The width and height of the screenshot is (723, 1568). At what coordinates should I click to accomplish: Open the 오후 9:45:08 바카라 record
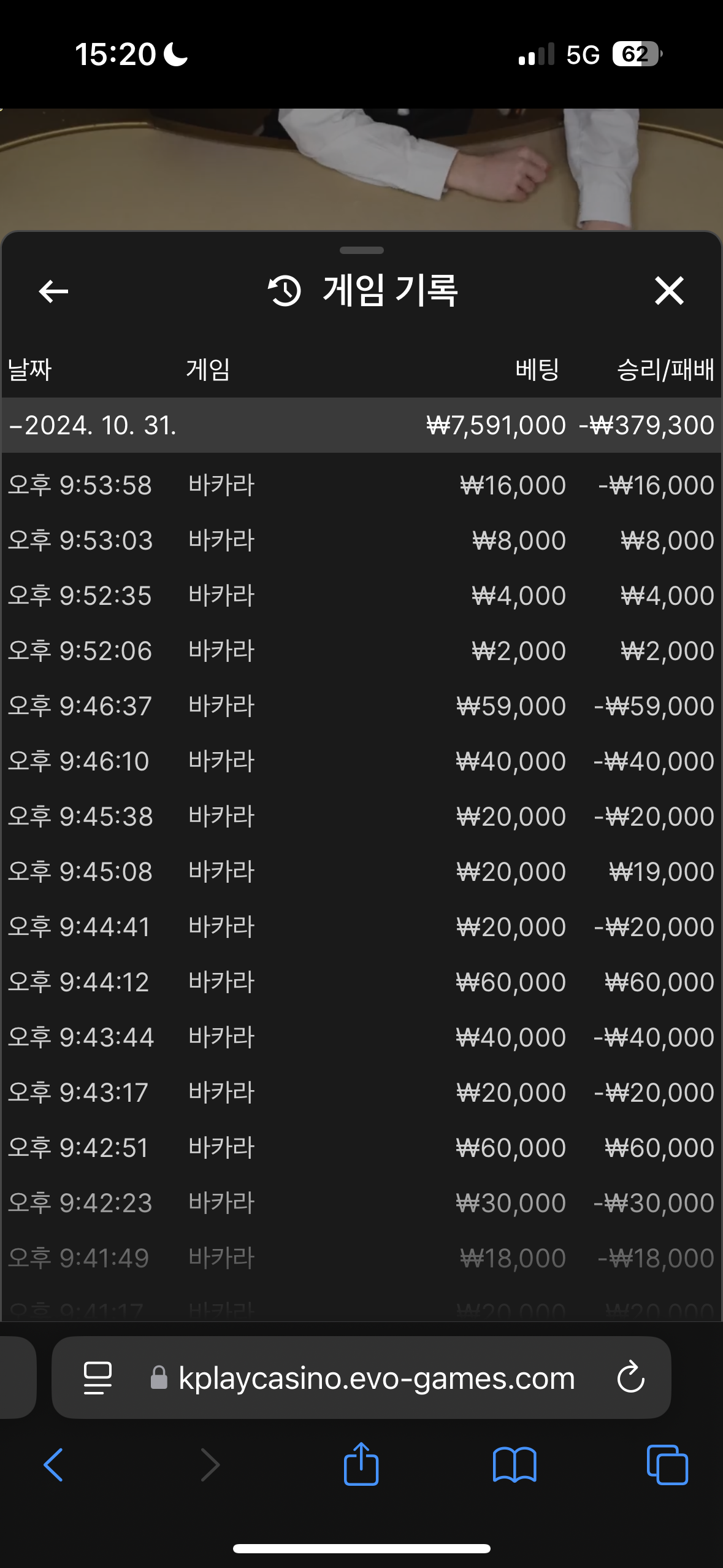(x=361, y=872)
